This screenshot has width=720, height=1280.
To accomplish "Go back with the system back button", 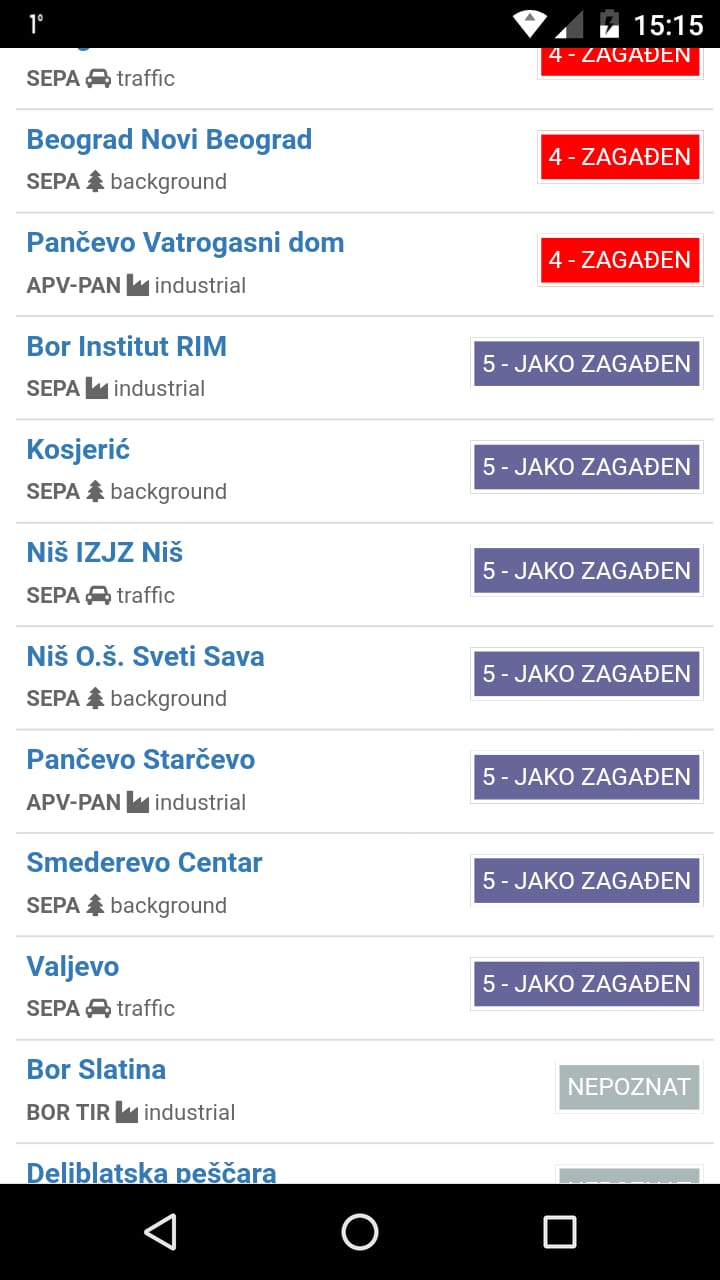I will click(160, 1232).
